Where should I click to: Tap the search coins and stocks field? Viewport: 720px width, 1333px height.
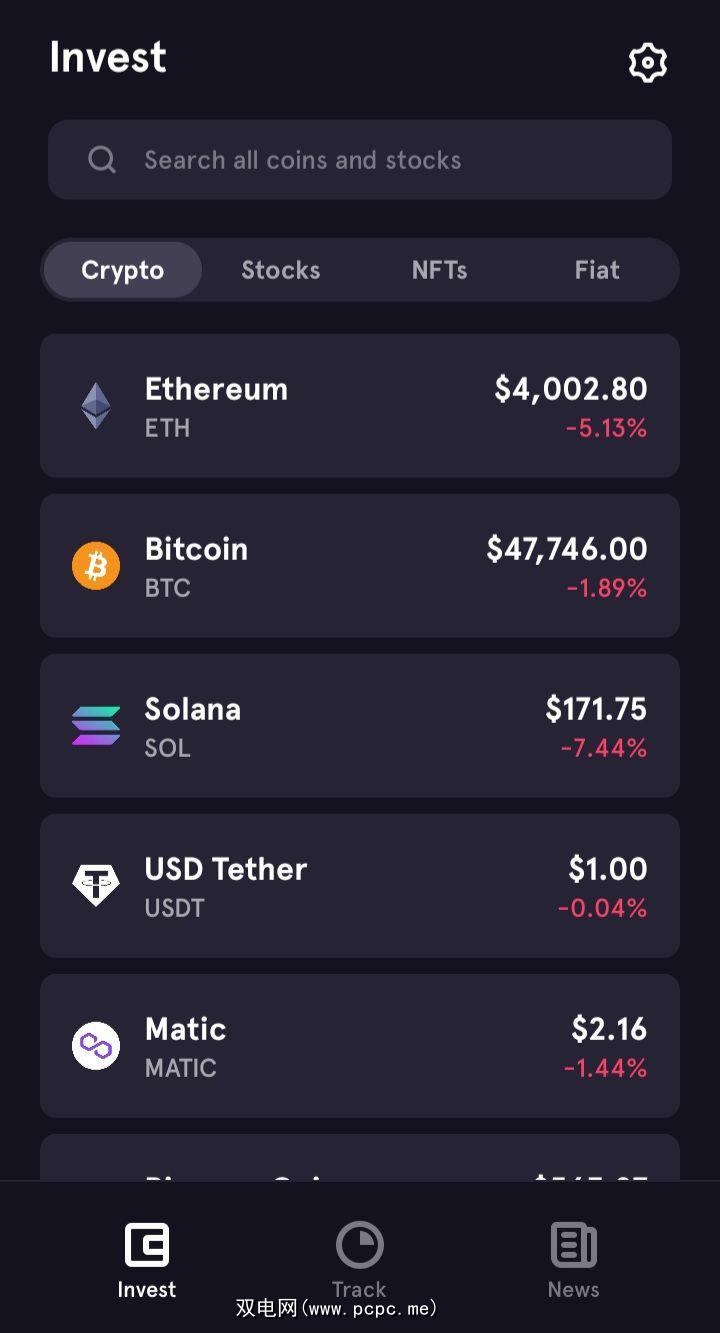[360, 160]
